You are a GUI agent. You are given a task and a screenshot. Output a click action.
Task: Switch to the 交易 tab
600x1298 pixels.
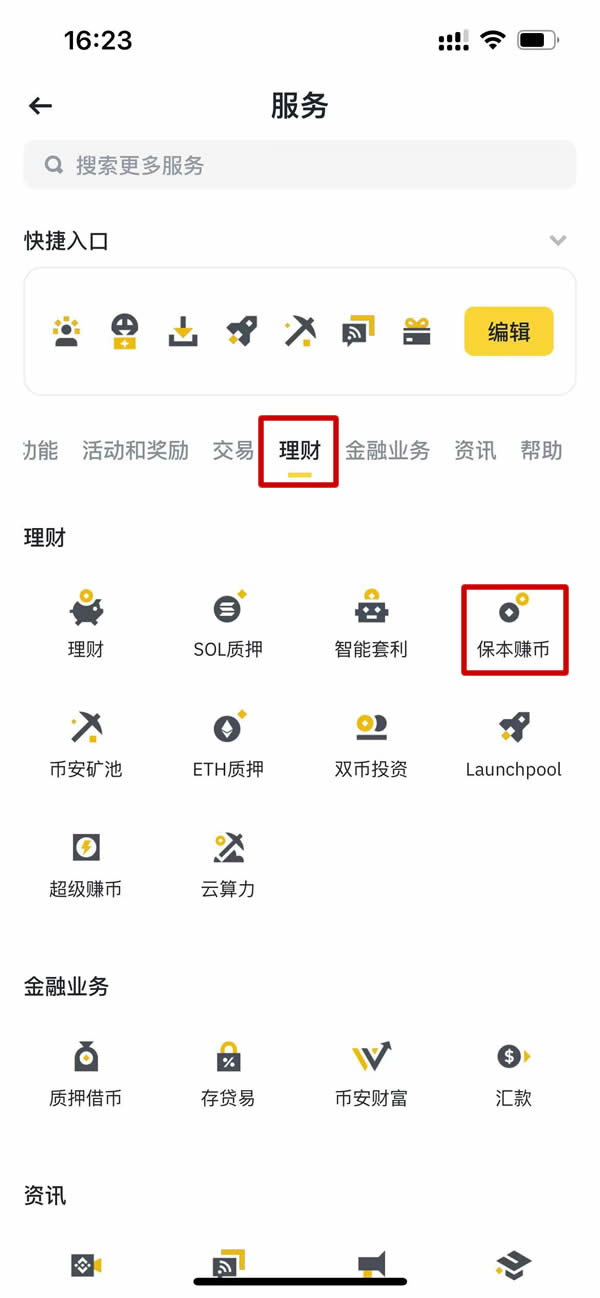[x=233, y=451]
